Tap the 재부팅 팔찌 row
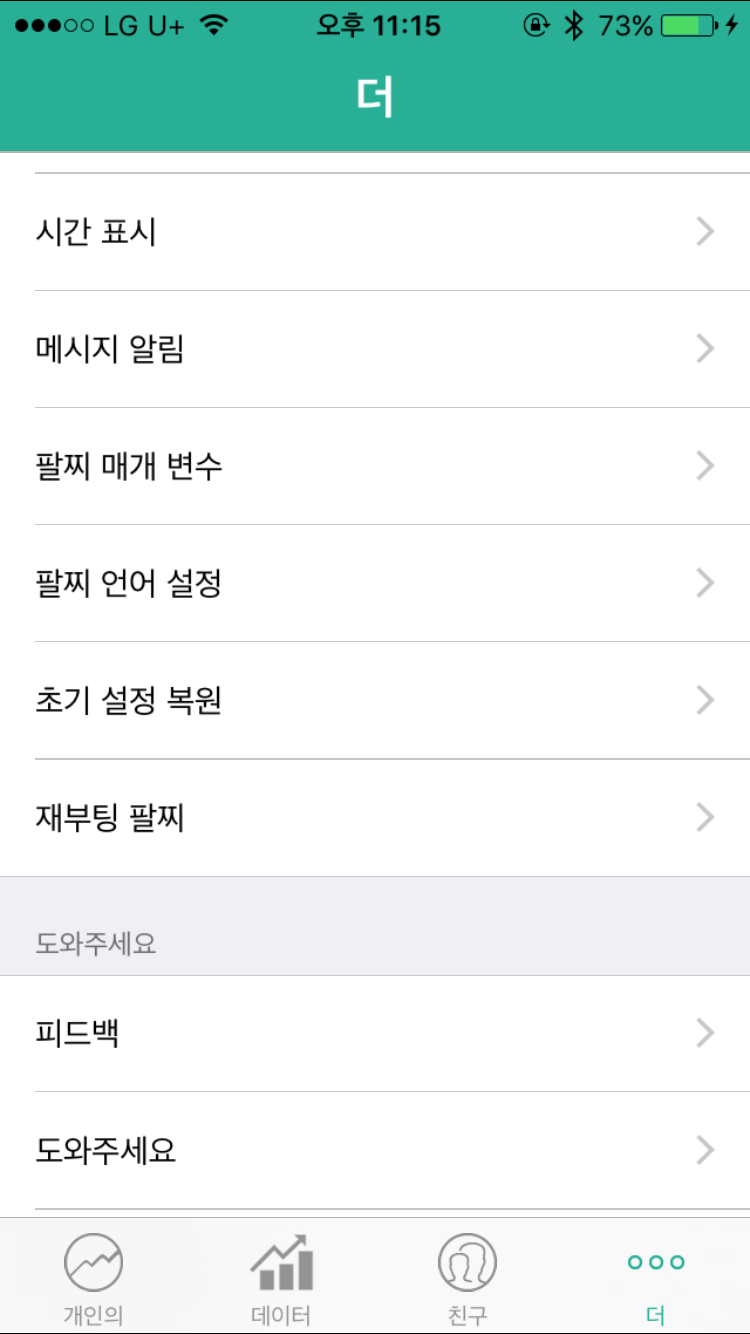The height and width of the screenshot is (1334, 750). click(375, 818)
